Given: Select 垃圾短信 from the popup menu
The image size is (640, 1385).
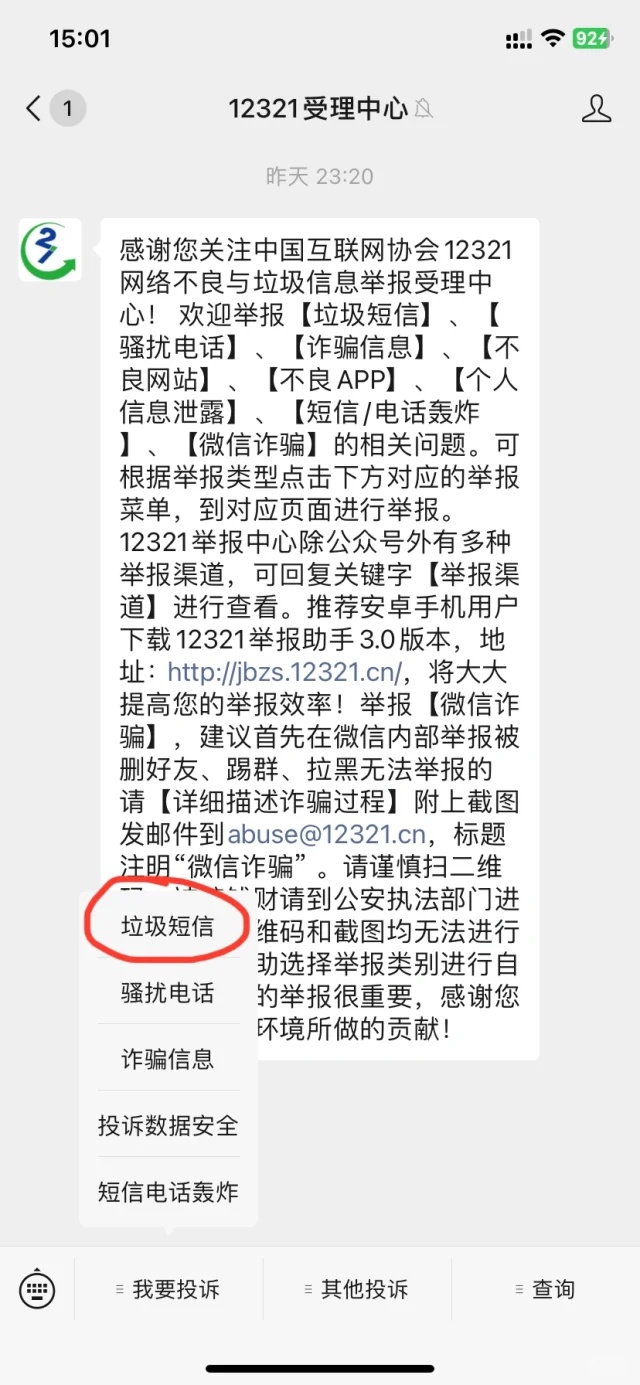Looking at the screenshot, I should coord(168,926).
